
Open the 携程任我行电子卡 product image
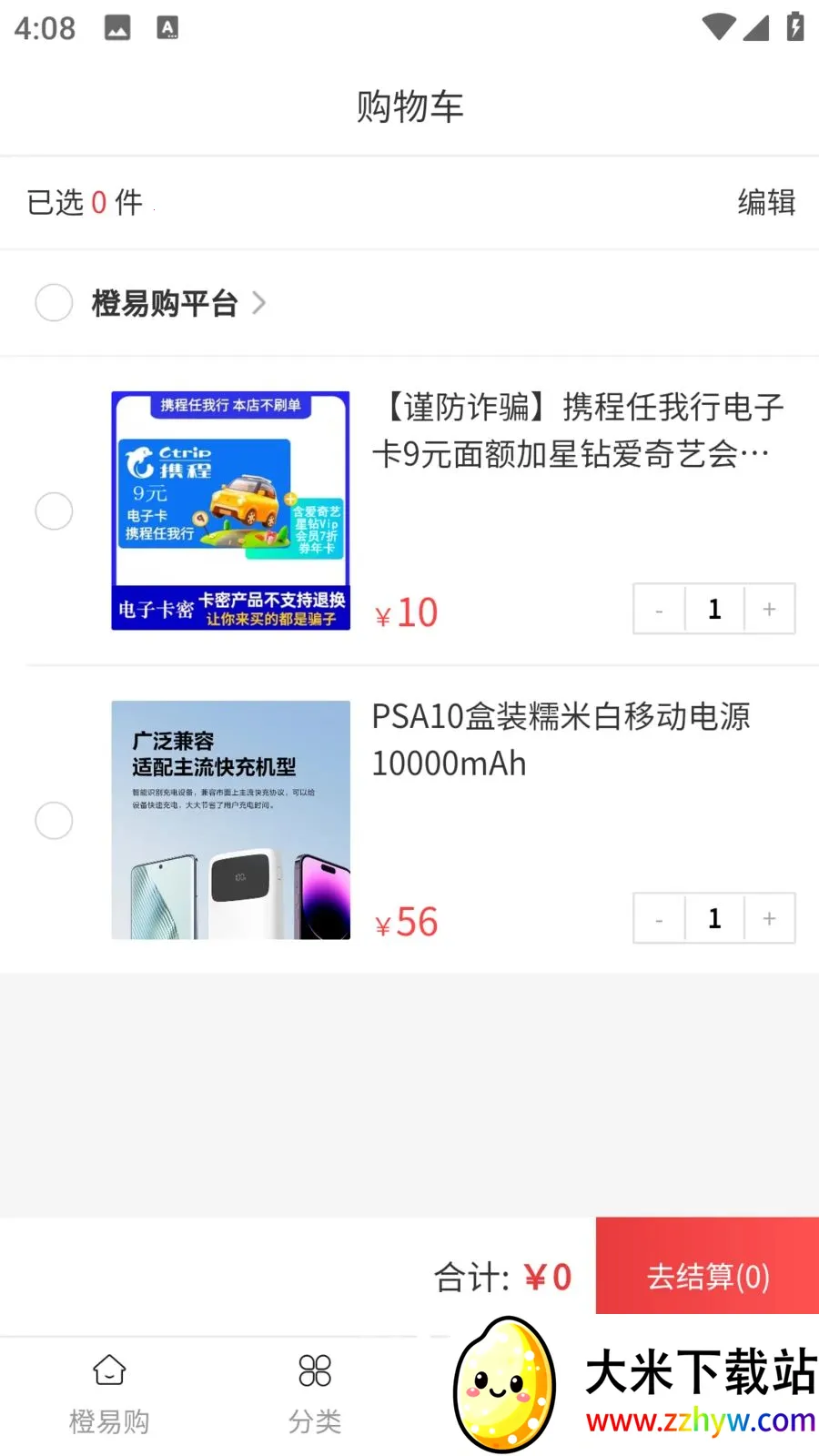pos(230,511)
